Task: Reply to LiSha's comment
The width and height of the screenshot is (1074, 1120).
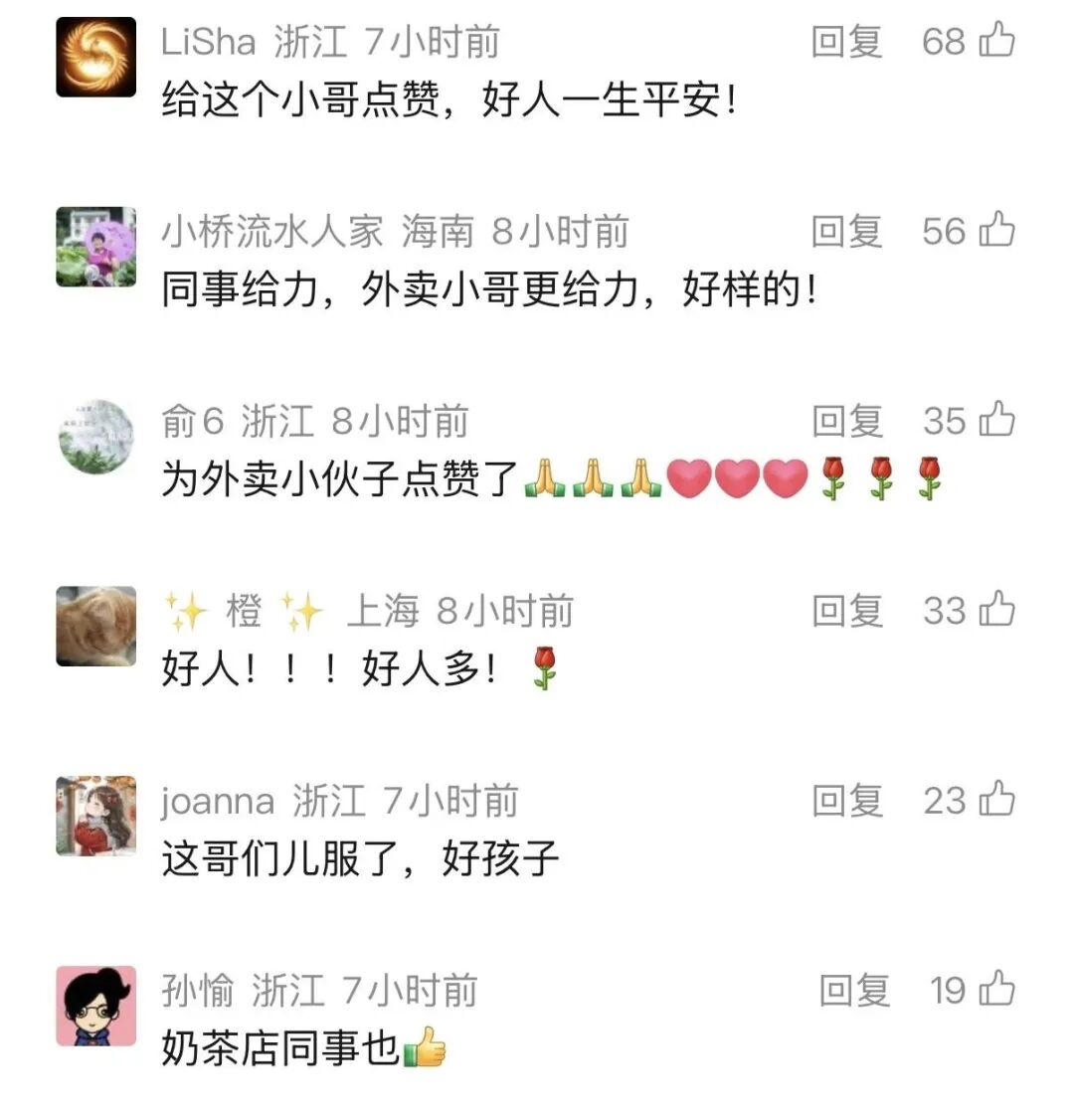Action: tap(846, 42)
